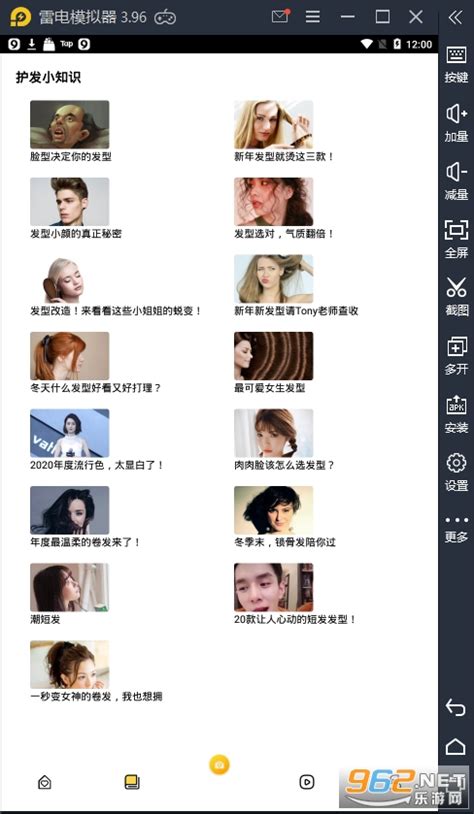The width and height of the screenshot is (474, 814).
Task: Open article 冬季末，锁骨发陪你过
Action: (285, 517)
